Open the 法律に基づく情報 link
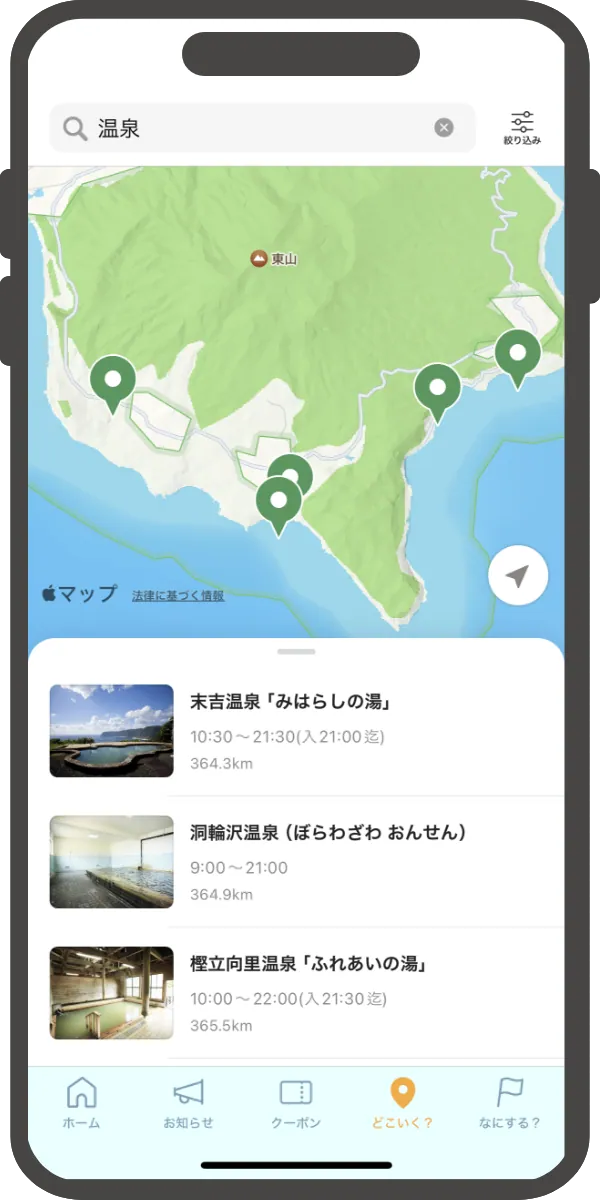600x1200 pixels. click(178, 596)
